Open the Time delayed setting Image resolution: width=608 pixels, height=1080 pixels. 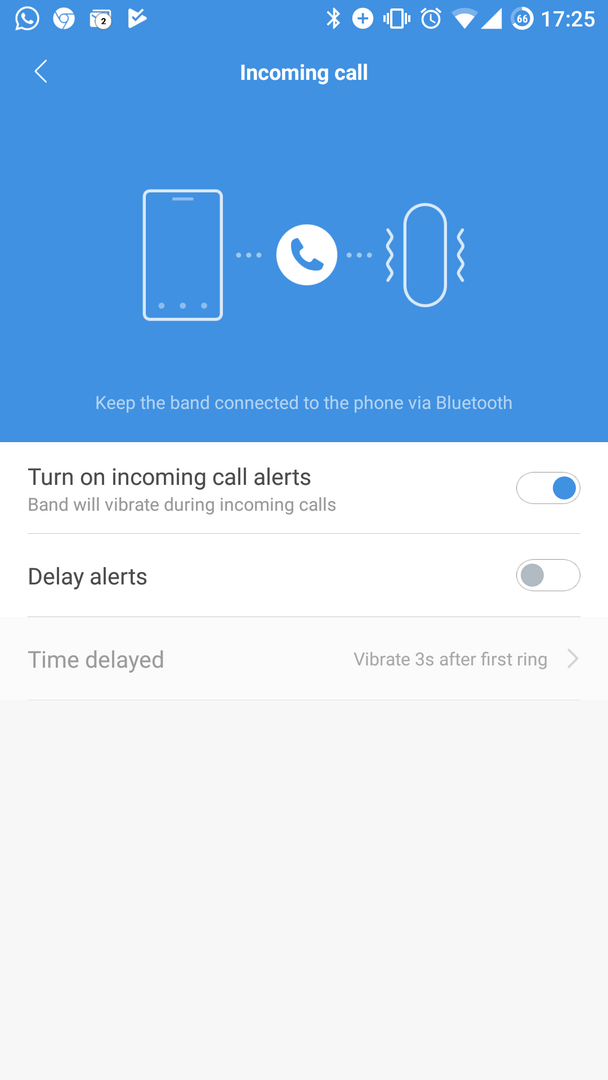303,659
